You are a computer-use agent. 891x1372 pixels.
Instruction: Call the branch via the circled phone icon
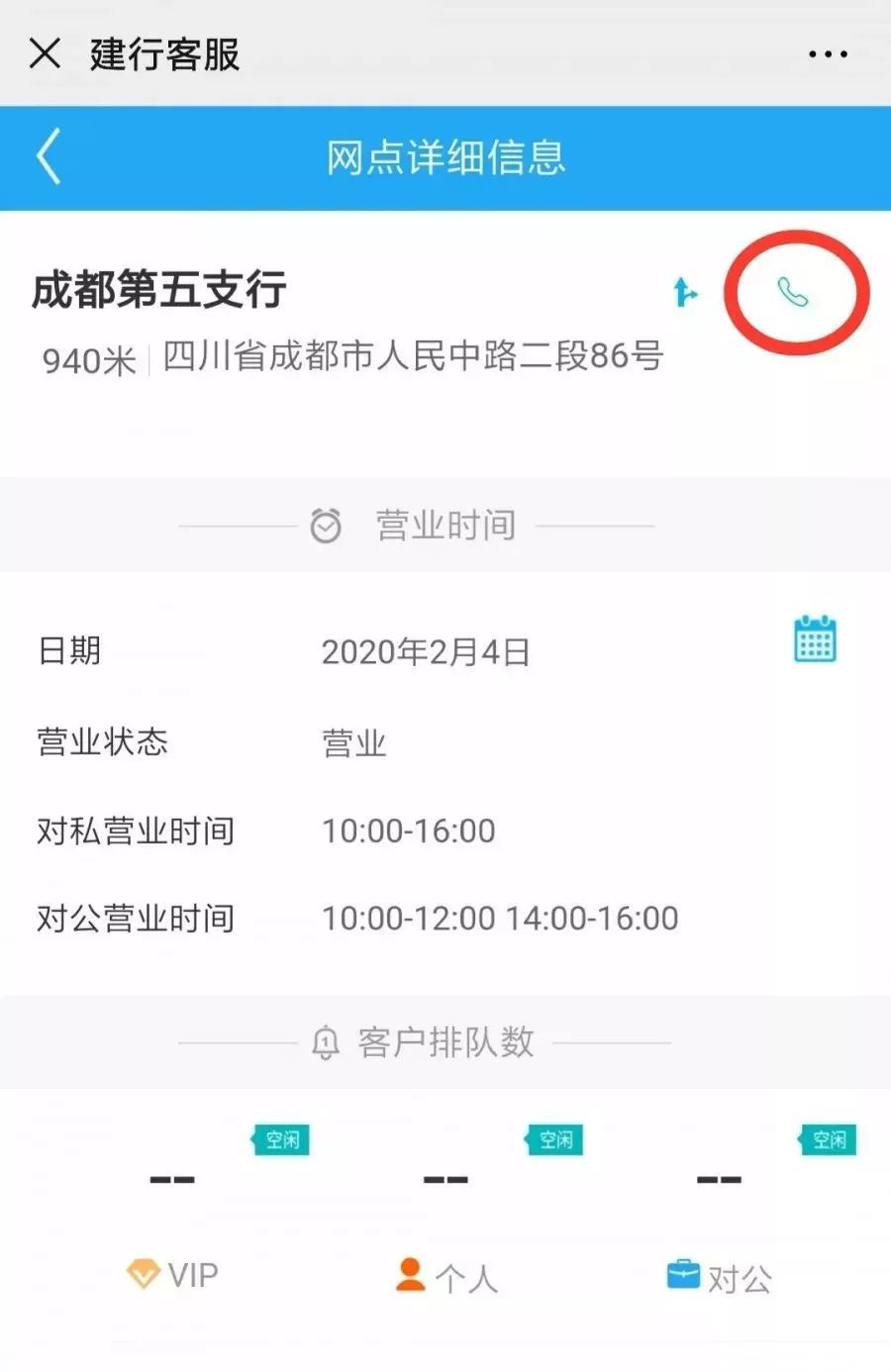point(793,292)
